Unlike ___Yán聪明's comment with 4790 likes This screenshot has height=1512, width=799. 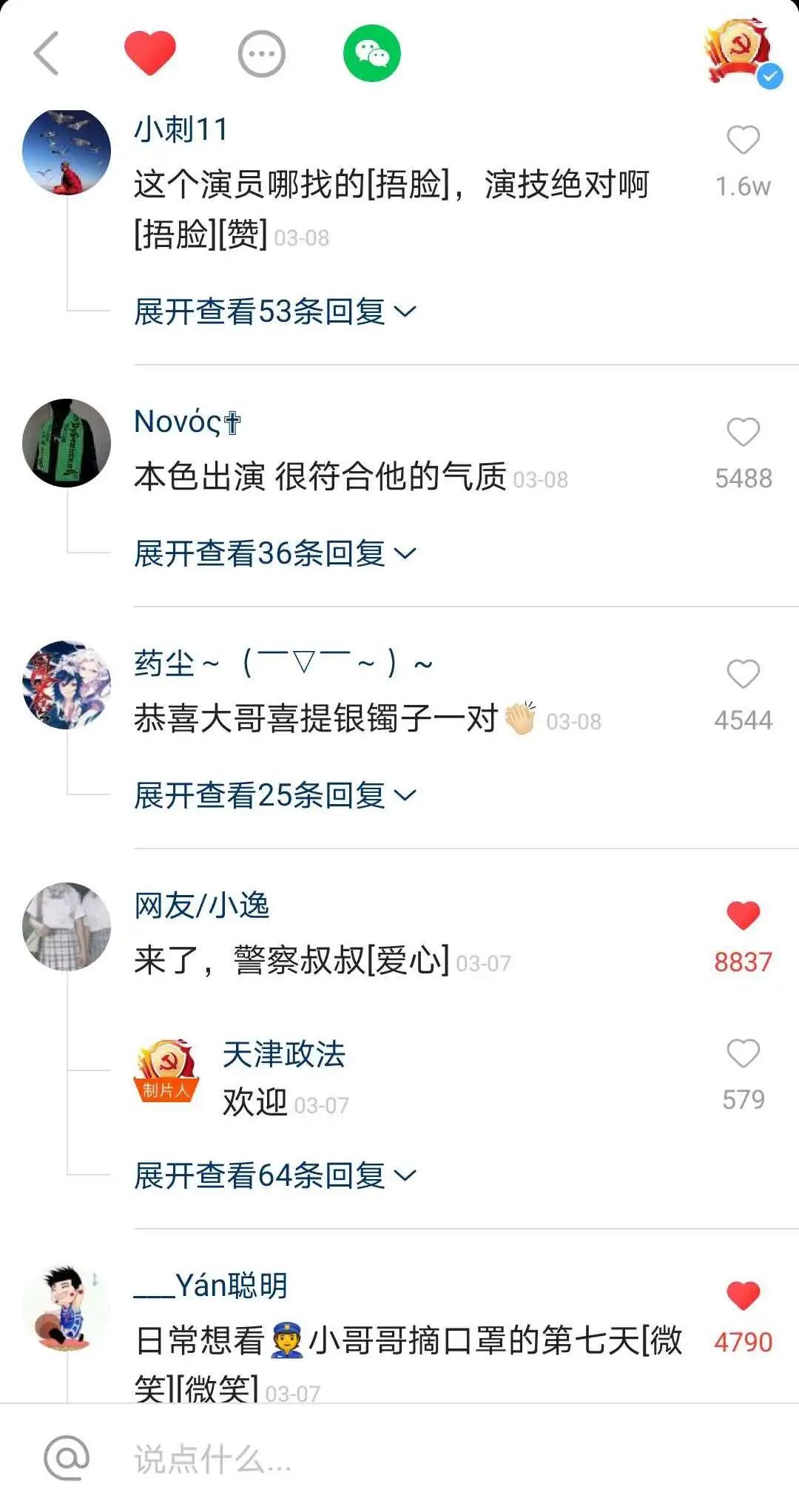pos(743,1296)
